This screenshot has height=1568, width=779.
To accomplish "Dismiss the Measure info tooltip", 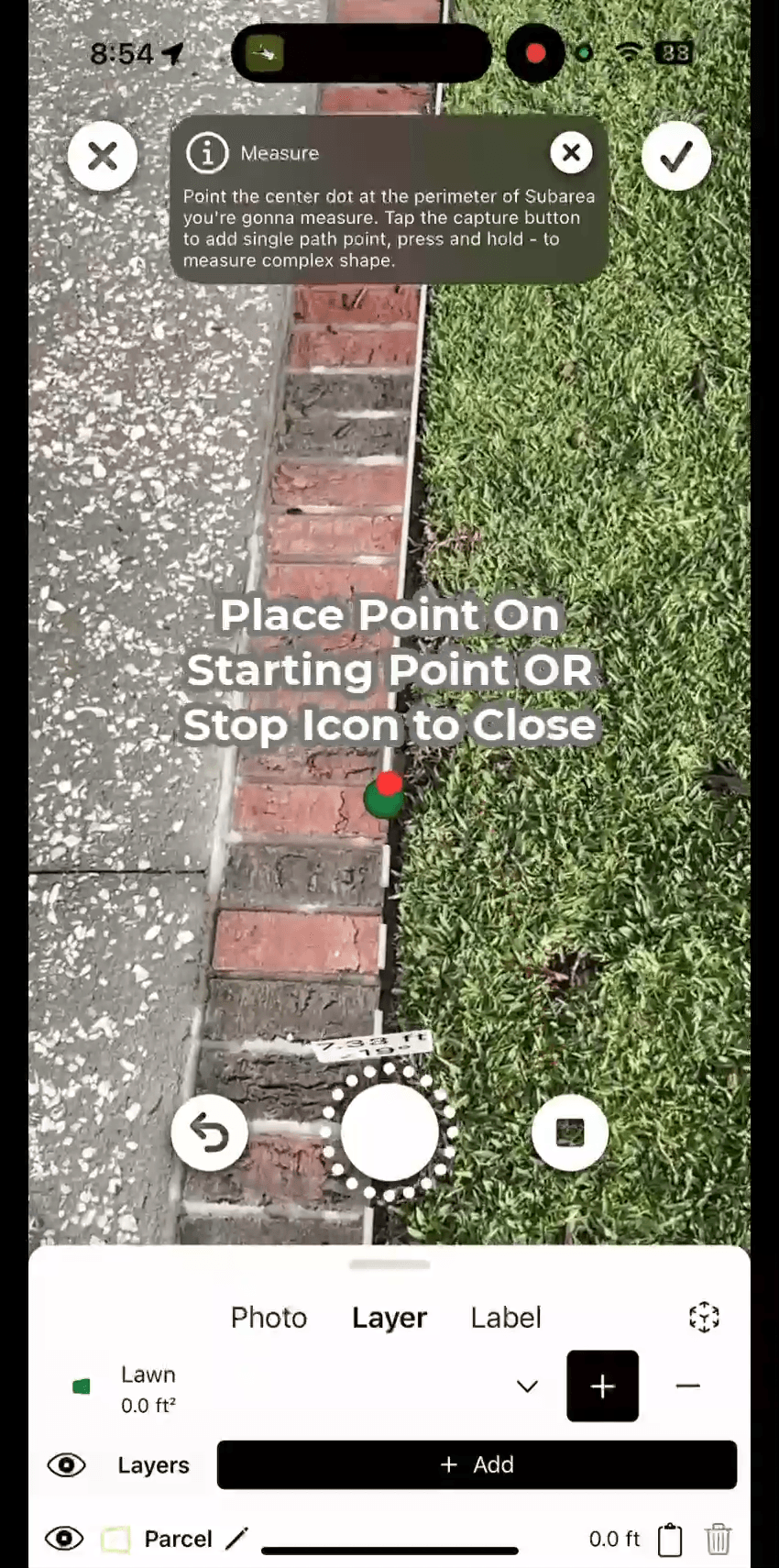I will click(571, 152).
